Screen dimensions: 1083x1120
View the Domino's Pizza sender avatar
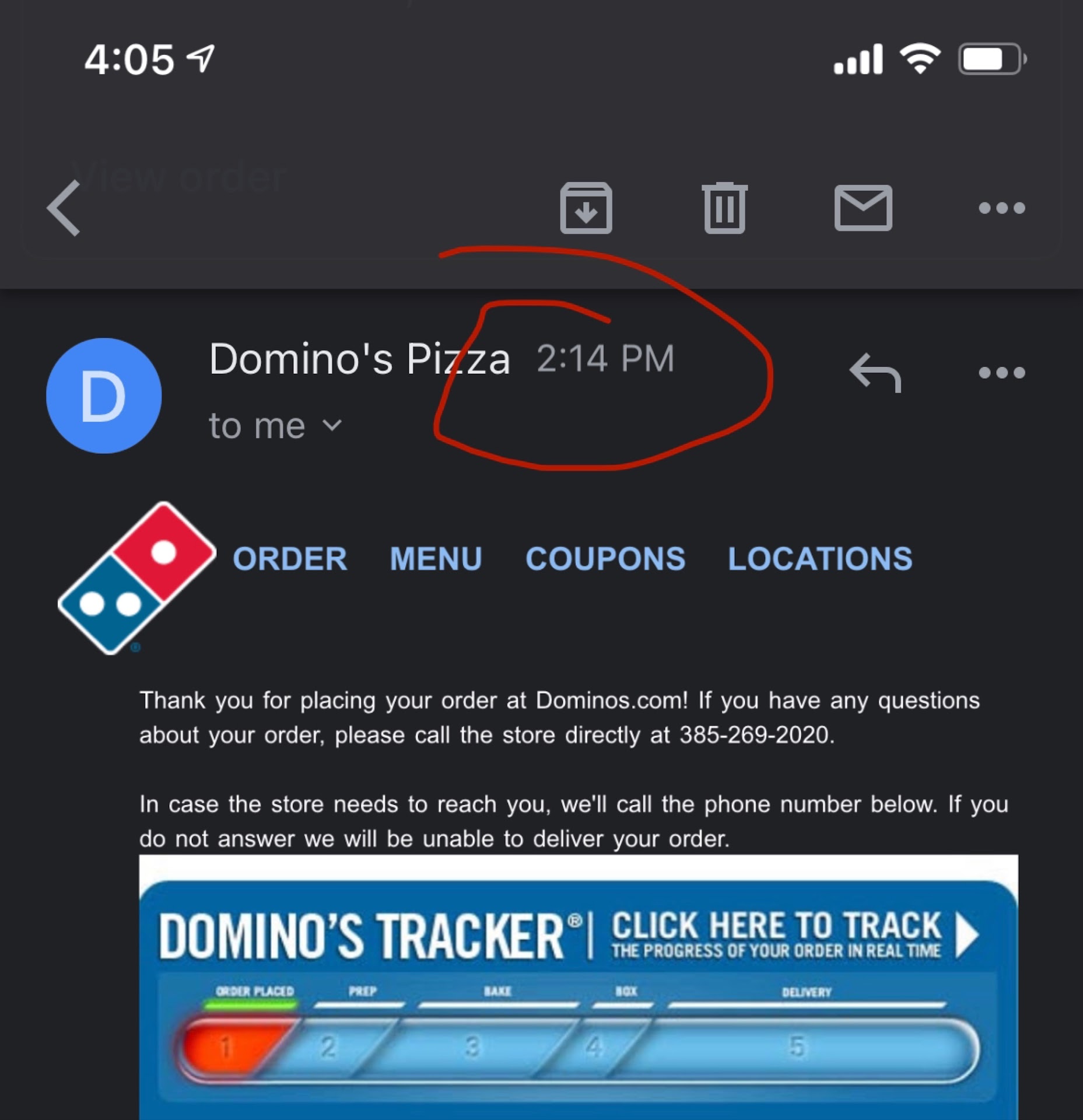click(104, 395)
